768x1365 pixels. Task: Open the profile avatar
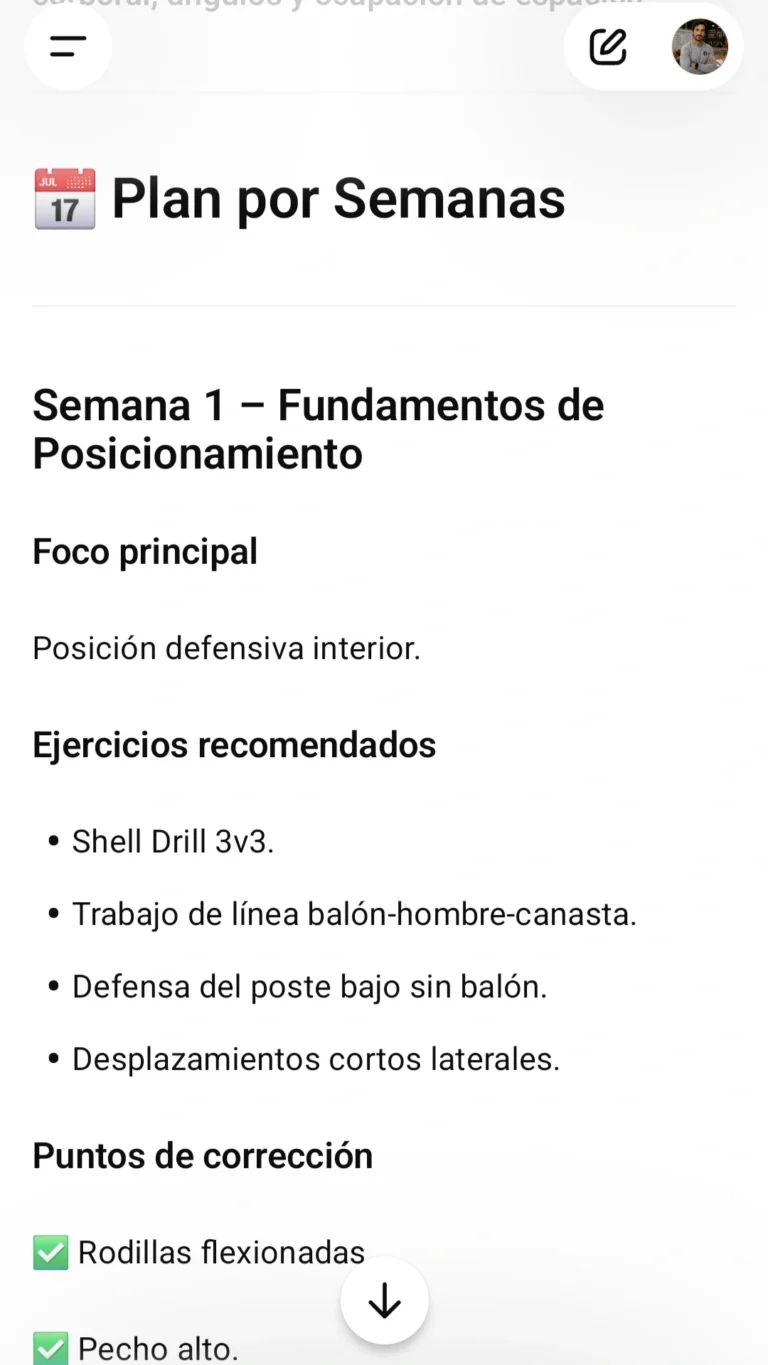[700, 47]
